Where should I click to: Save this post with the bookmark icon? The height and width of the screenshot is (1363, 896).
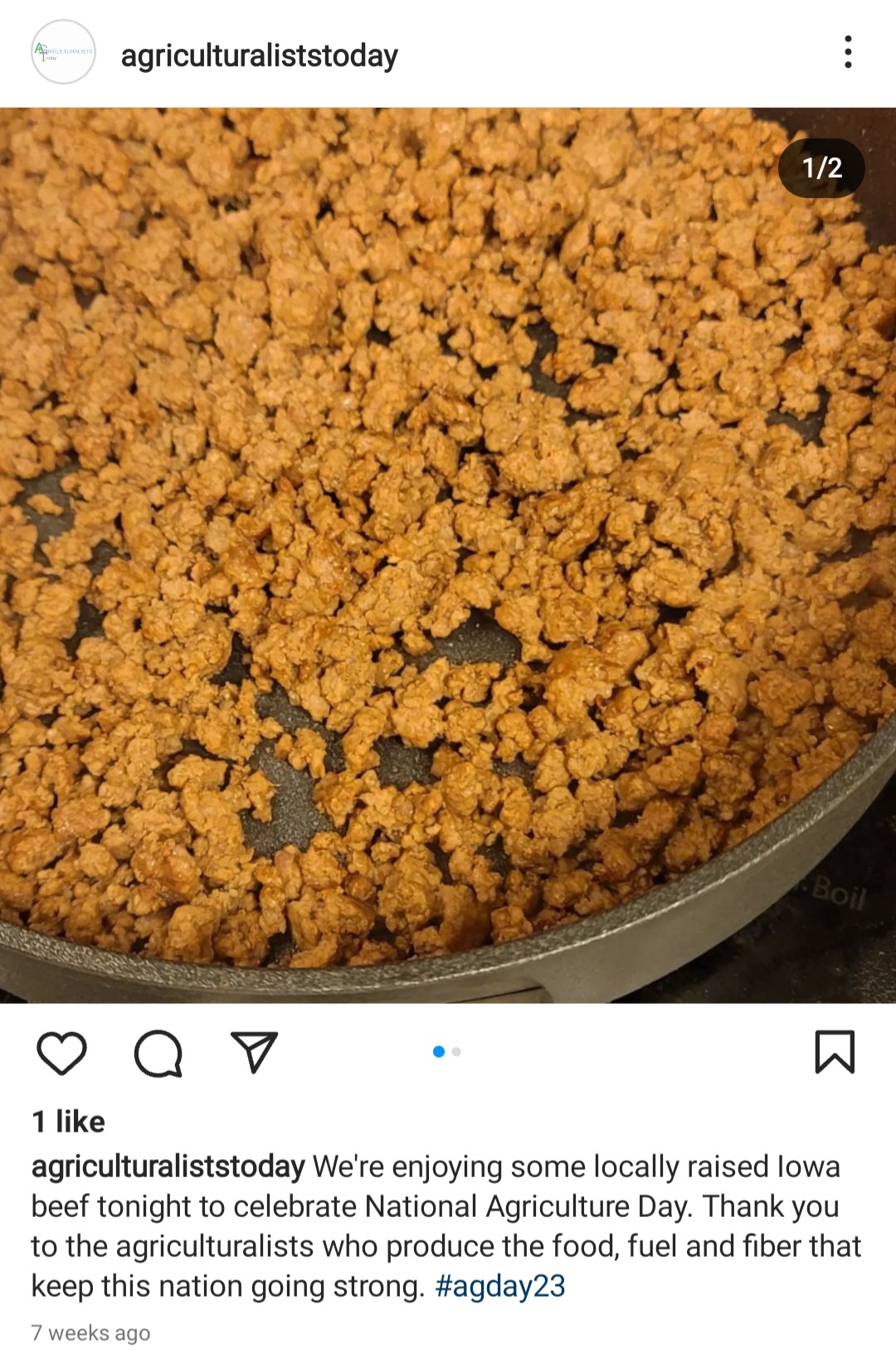tap(834, 1052)
